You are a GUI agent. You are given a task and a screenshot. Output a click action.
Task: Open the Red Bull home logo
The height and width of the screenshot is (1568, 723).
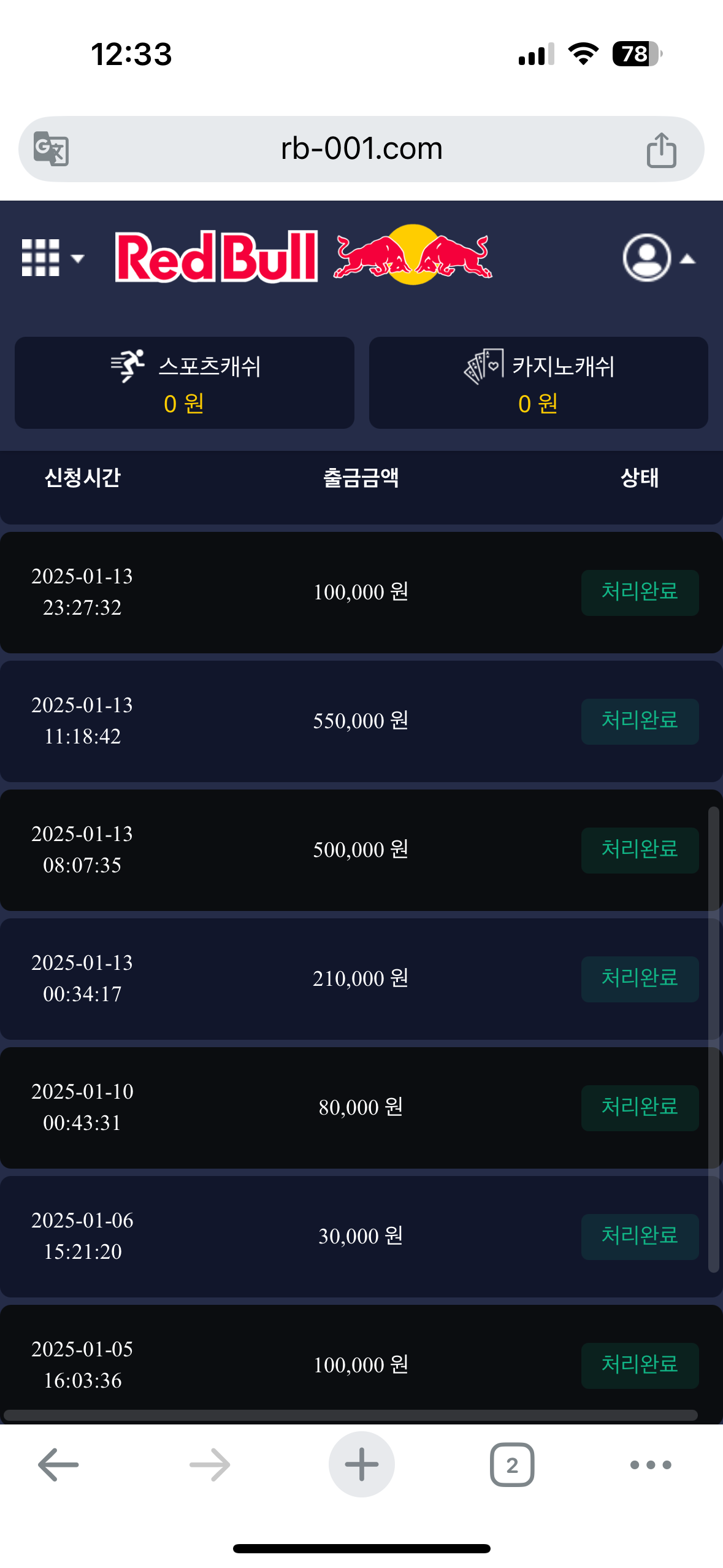[x=304, y=256]
